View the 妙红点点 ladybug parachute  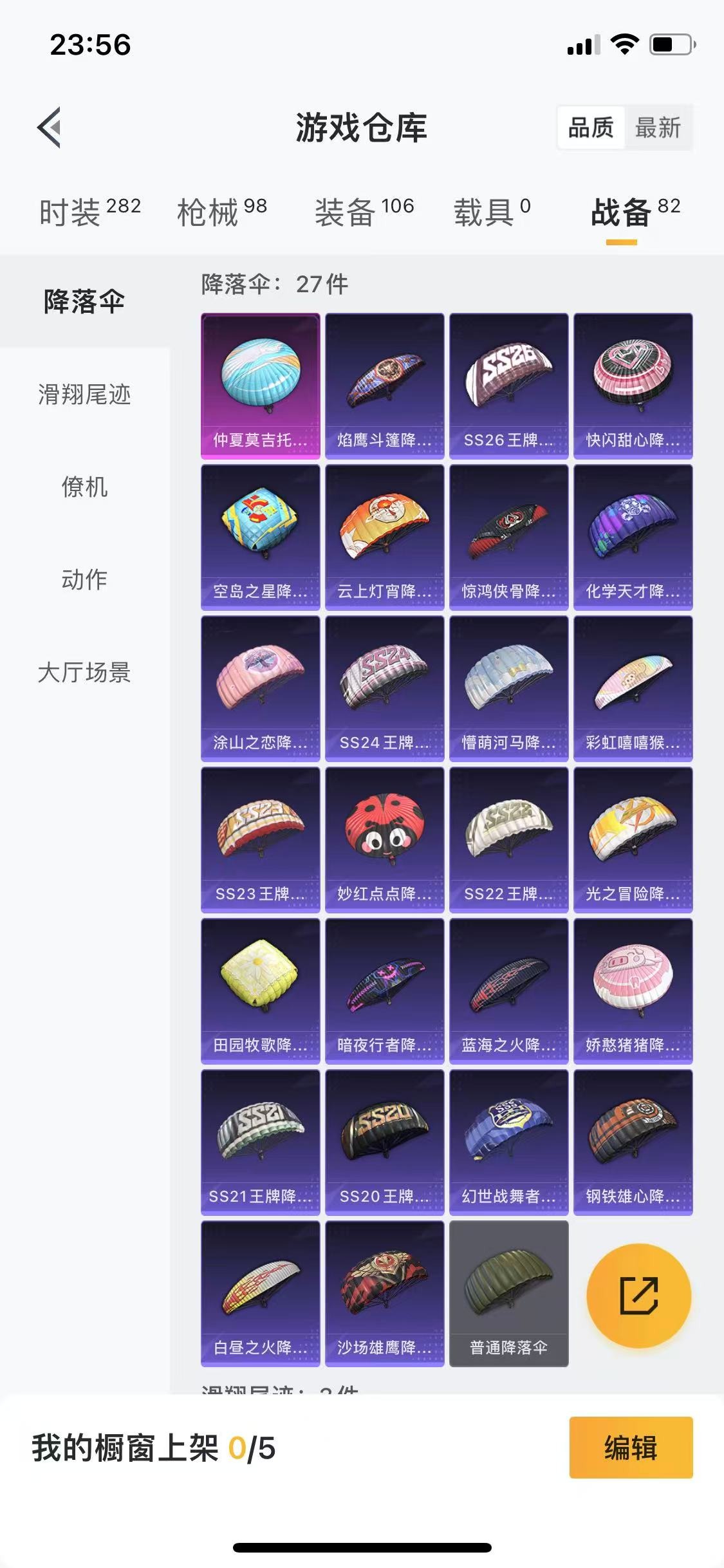(385, 839)
